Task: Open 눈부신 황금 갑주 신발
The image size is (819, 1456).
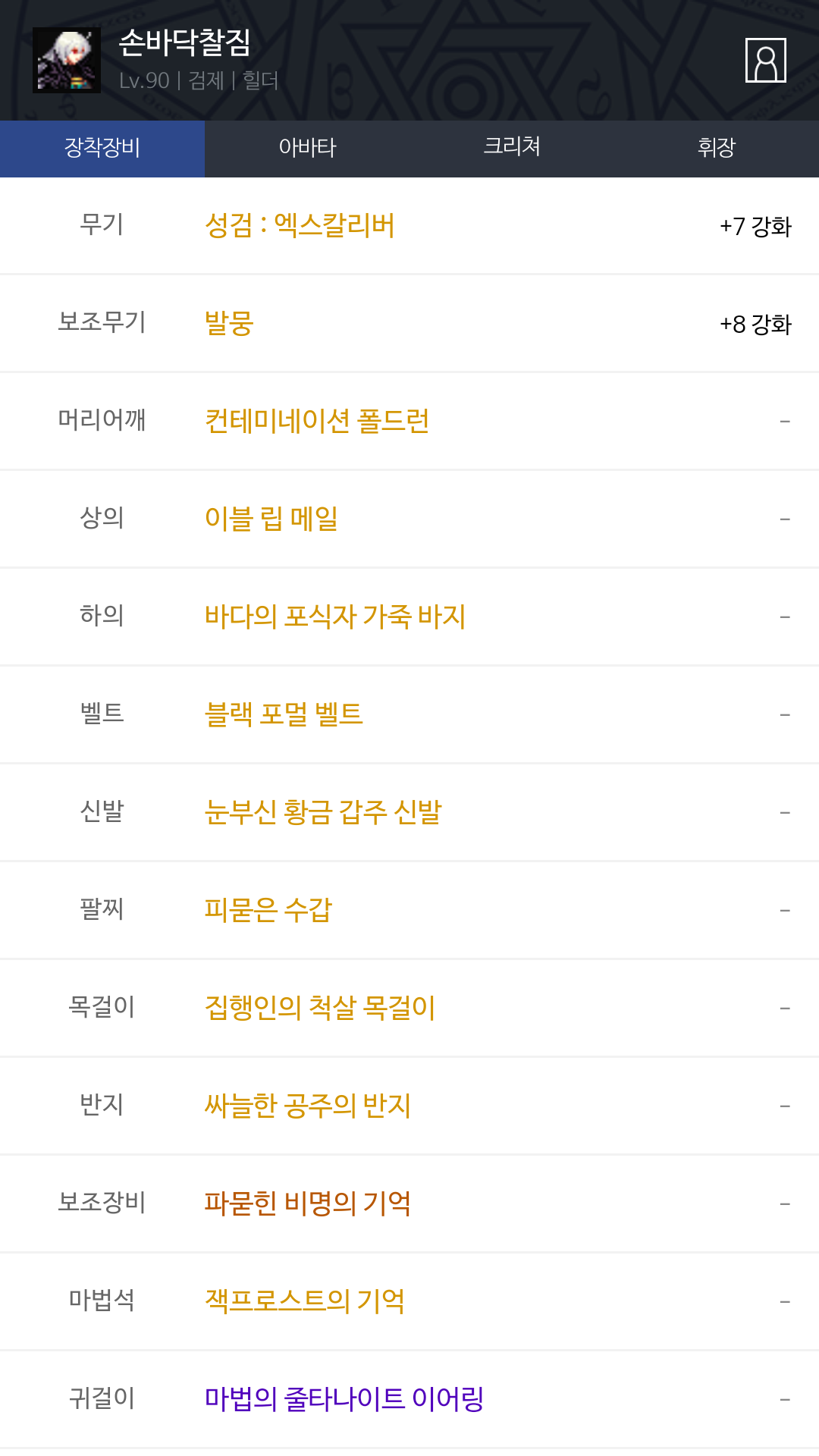Action: [323, 813]
